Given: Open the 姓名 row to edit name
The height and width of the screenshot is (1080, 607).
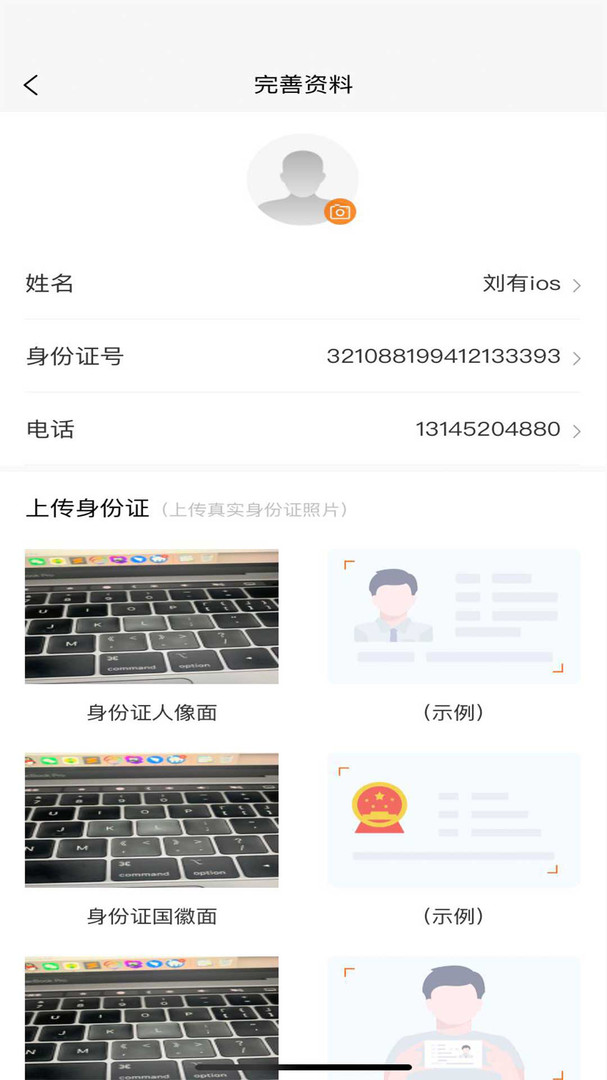Looking at the screenshot, I should point(303,284).
